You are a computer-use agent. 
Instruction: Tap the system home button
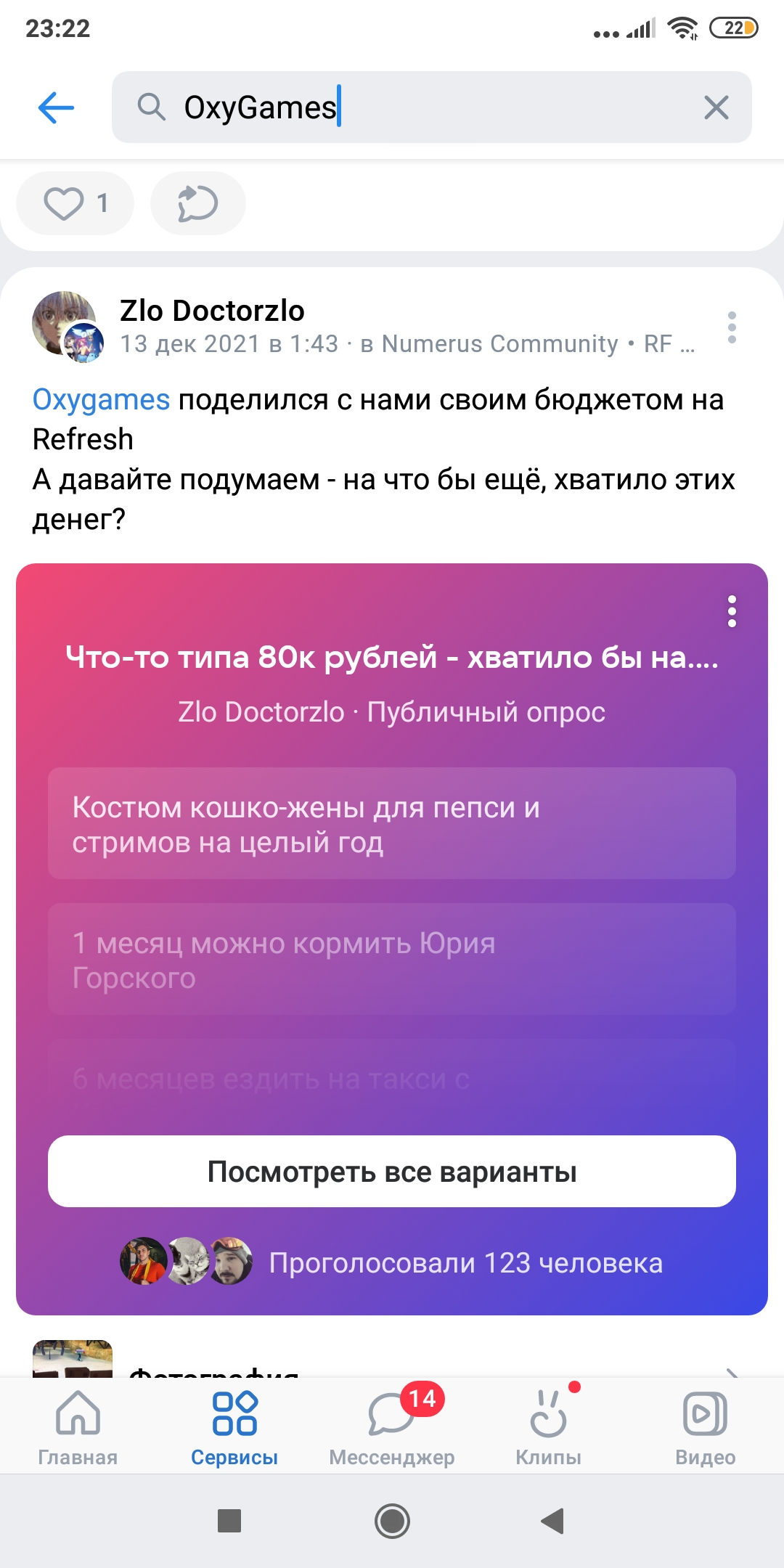point(392,1521)
